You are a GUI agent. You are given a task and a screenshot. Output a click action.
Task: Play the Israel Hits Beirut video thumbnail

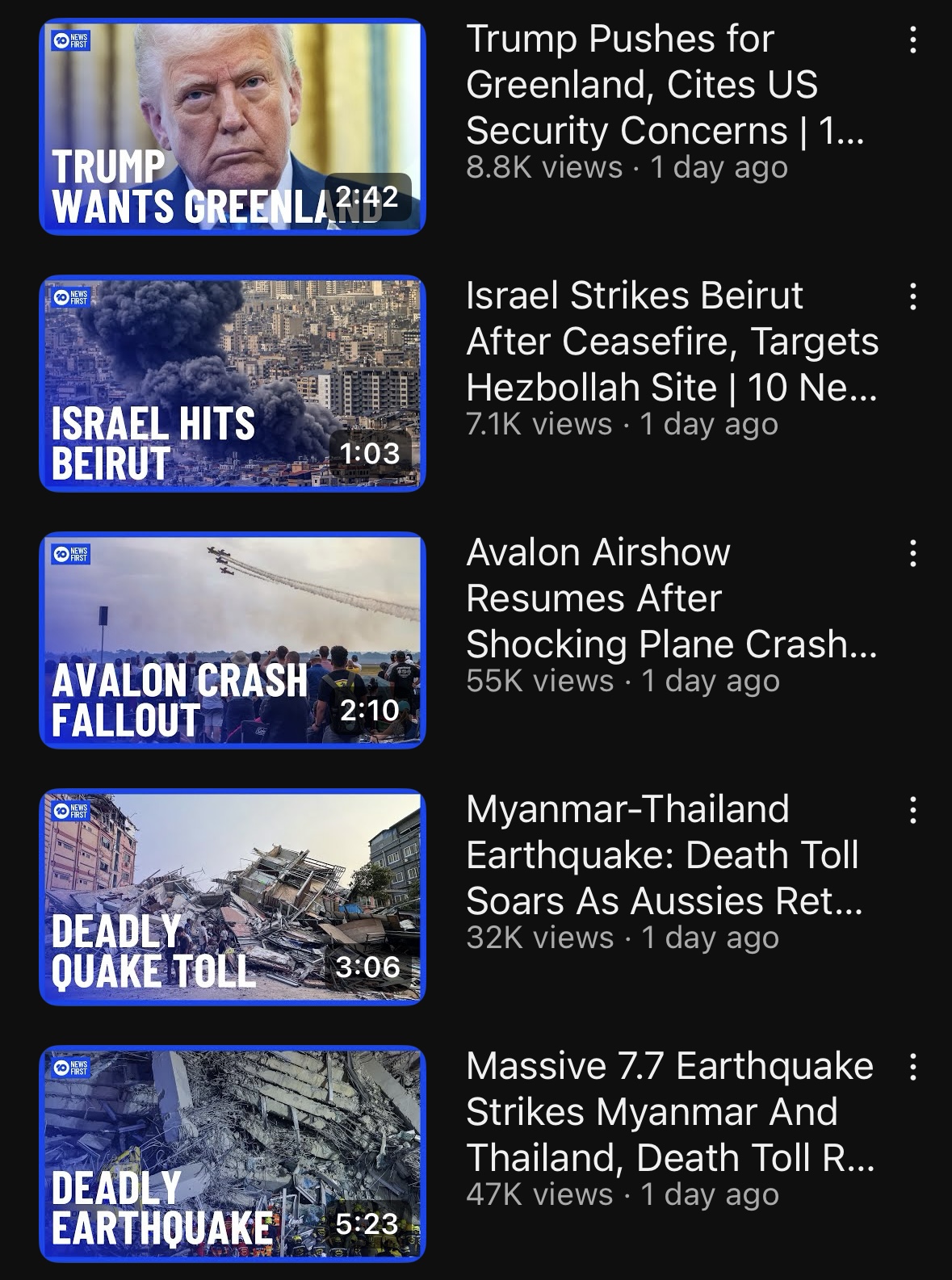pyautogui.click(x=232, y=384)
